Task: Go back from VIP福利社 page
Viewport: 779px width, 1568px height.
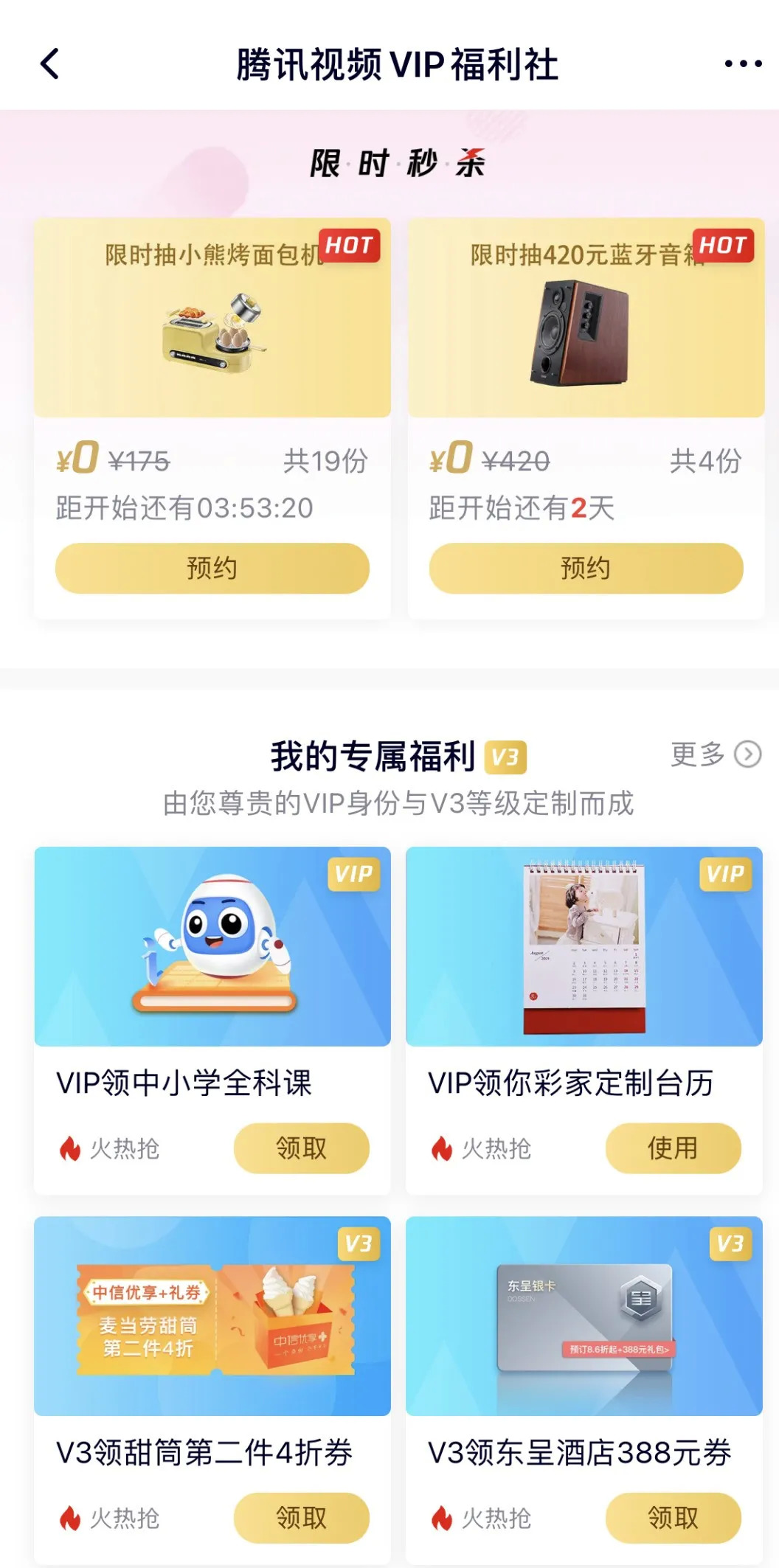Action: click(x=50, y=64)
